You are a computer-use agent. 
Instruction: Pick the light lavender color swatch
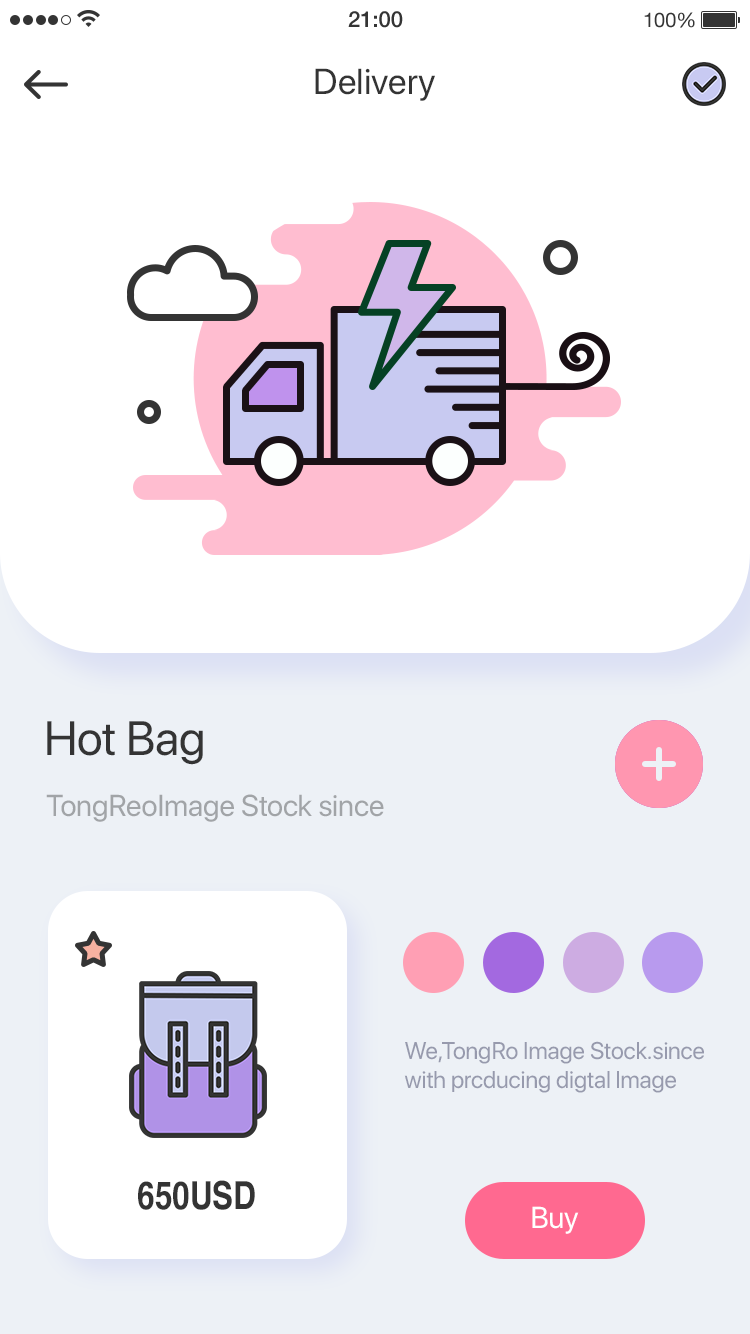pyautogui.click(x=672, y=962)
